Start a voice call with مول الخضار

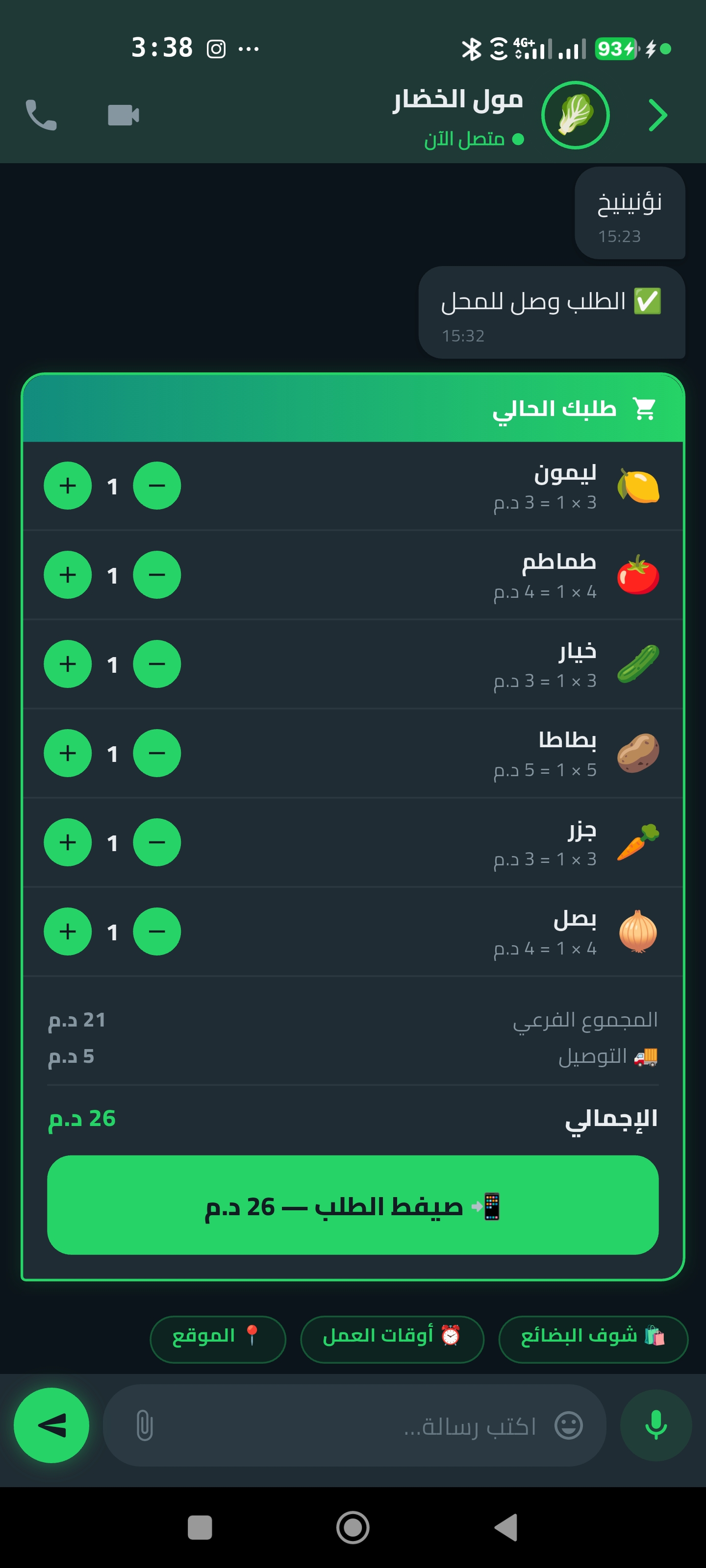tap(40, 114)
